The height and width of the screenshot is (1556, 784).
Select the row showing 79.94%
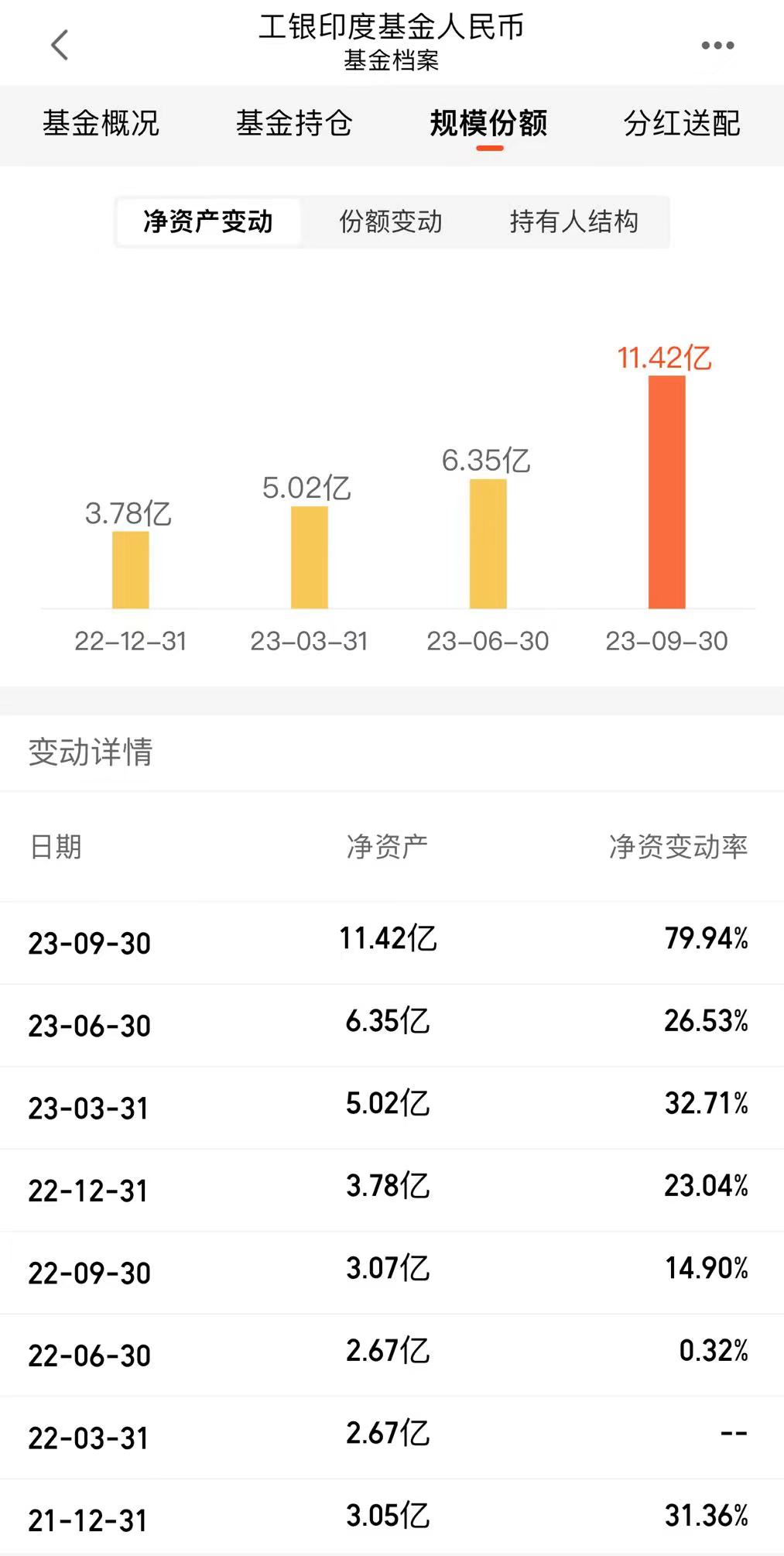[x=707, y=944]
